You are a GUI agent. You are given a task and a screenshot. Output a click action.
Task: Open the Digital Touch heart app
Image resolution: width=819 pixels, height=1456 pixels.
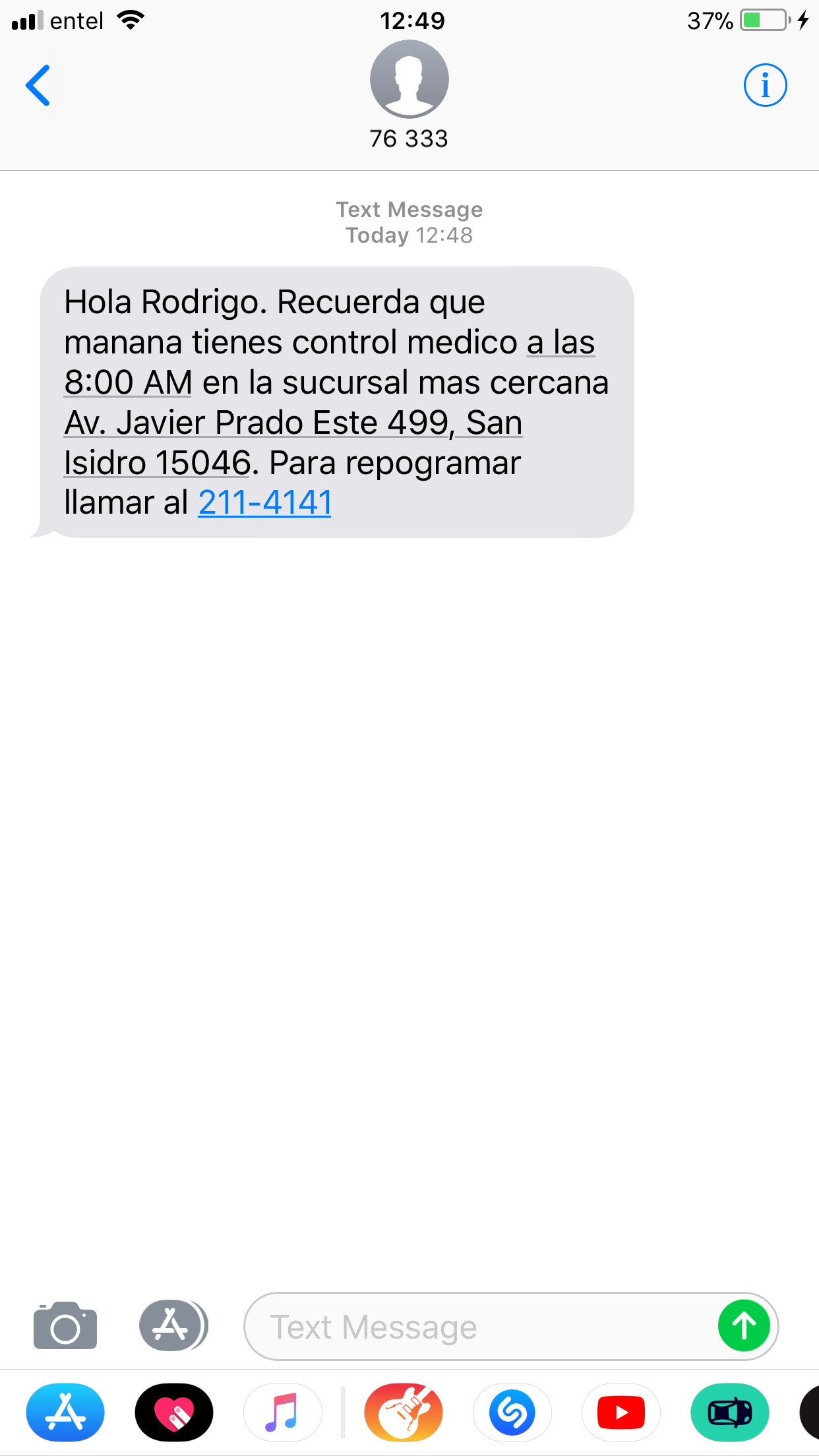[x=174, y=1412]
